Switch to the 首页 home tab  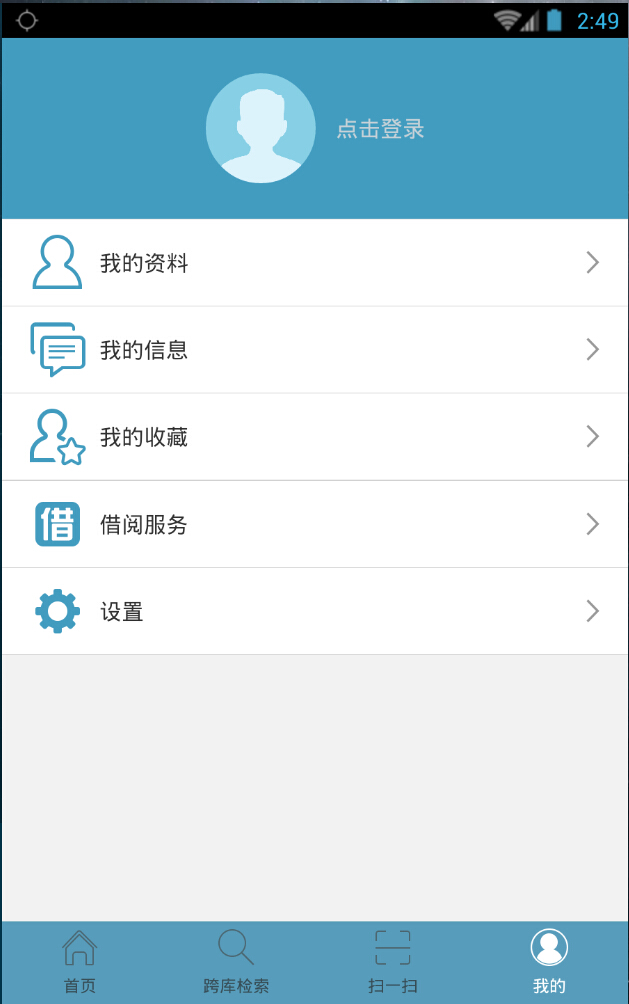(x=80, y=962)
